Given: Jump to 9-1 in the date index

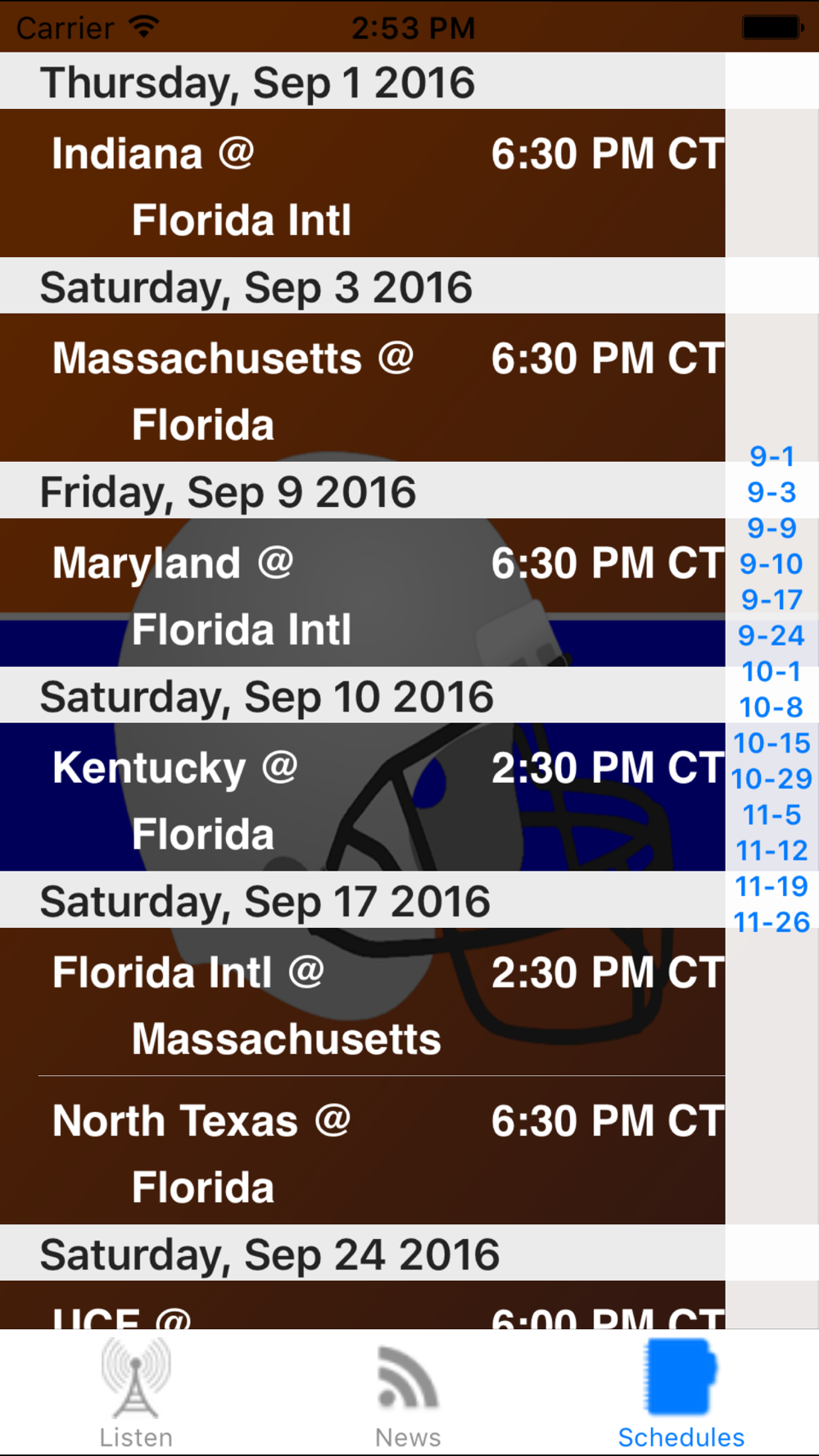Looking at the screenshot, I should coord(771,456).
